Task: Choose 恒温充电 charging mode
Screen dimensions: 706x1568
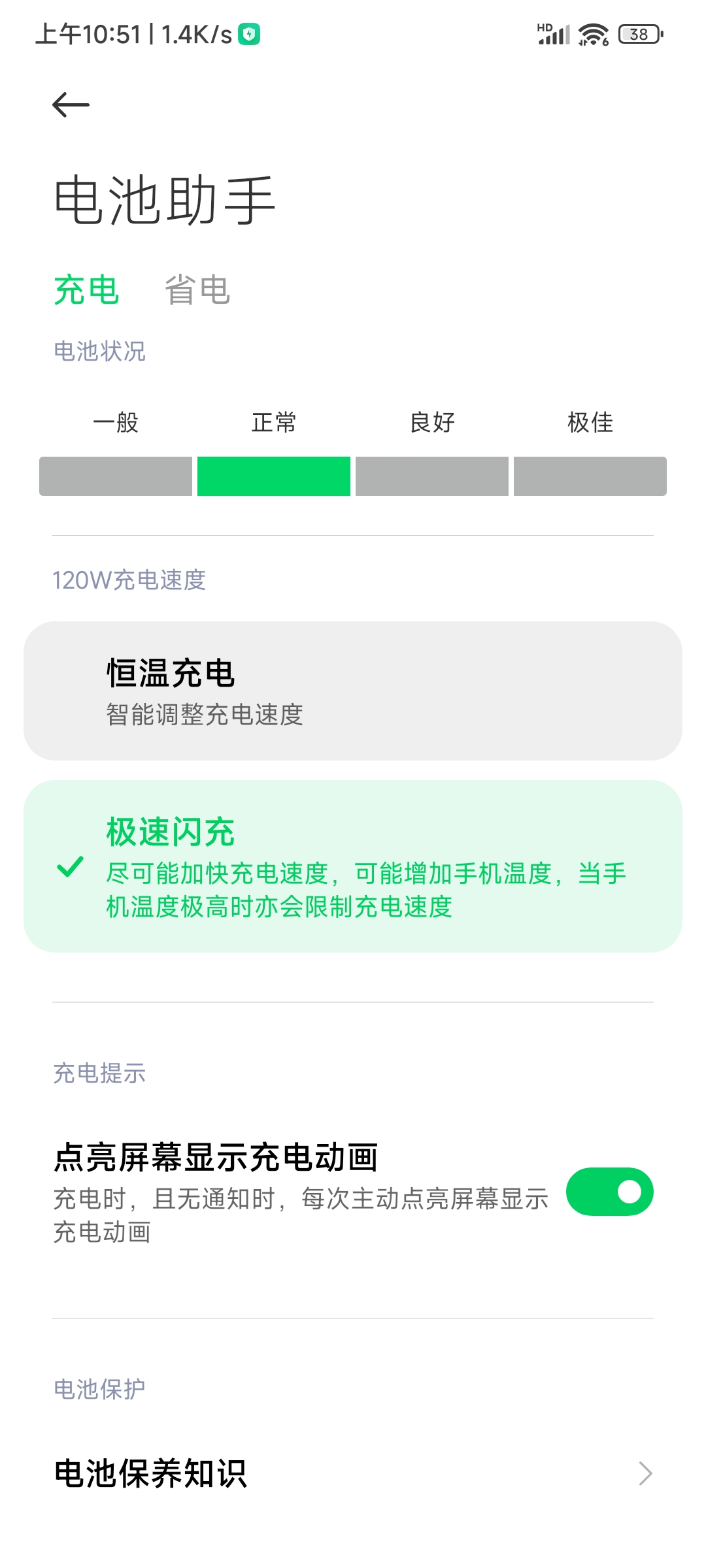Action: pos(353,691)
